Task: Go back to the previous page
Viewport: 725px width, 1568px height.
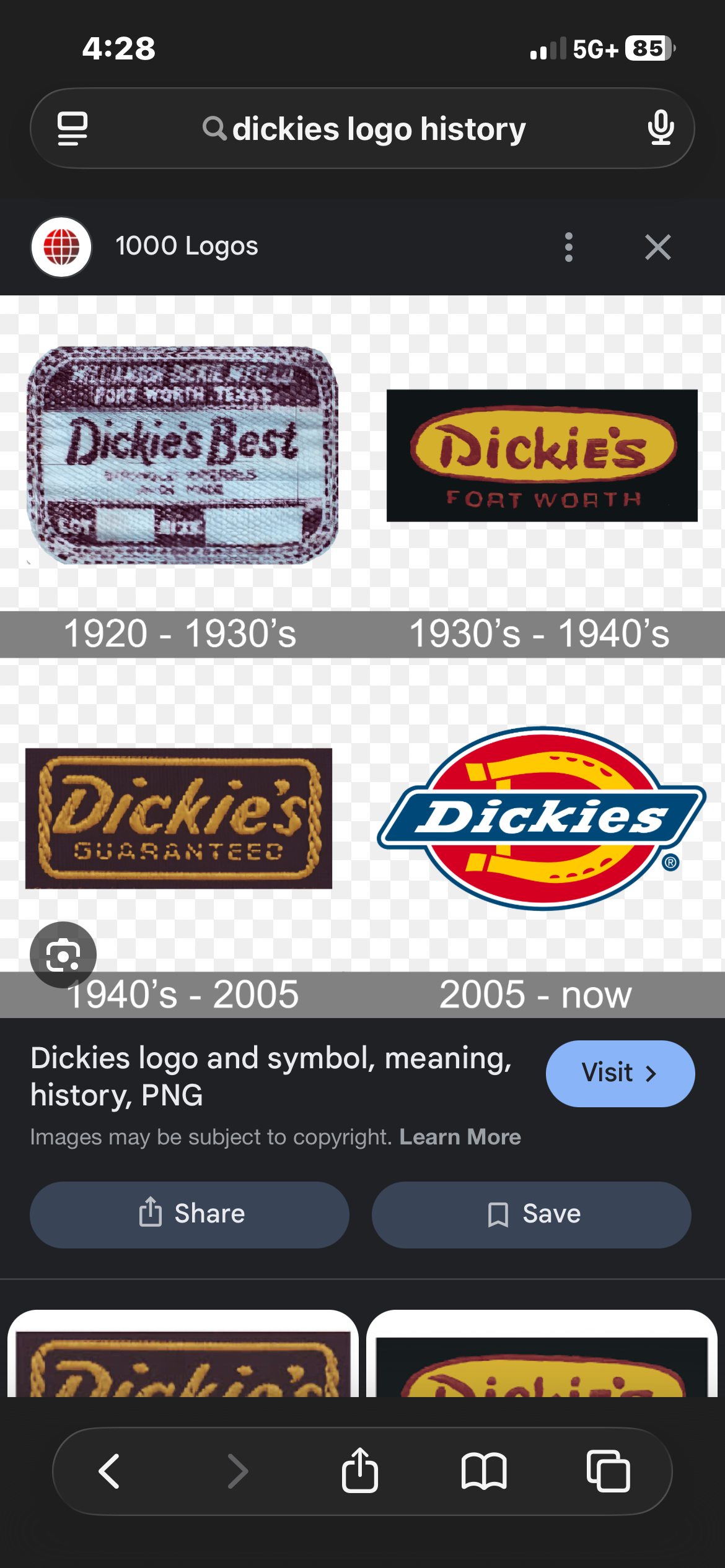Action: pos(109,1471)
